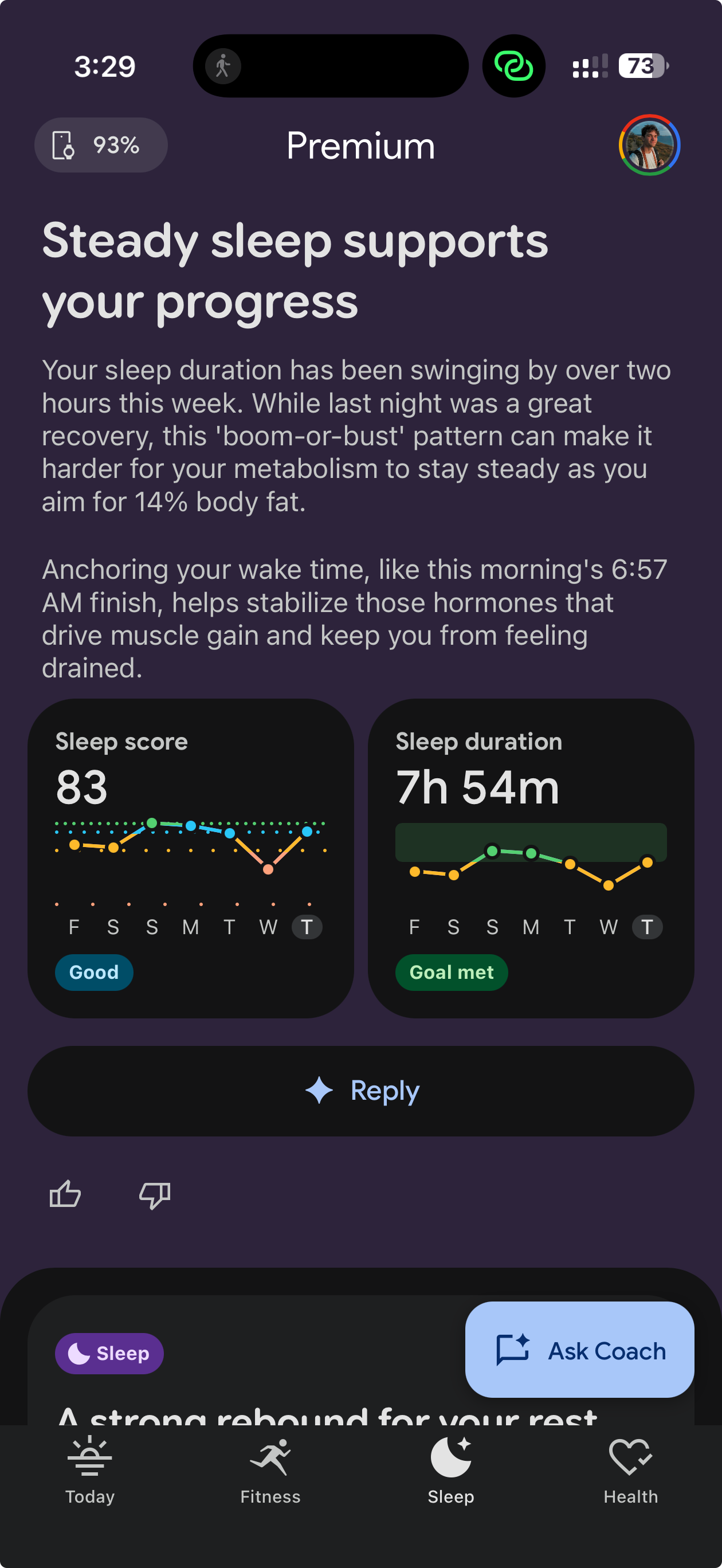Switch to the Today tab
Viewport: 722px width, 1568px height.
[x=90, y=1471]
